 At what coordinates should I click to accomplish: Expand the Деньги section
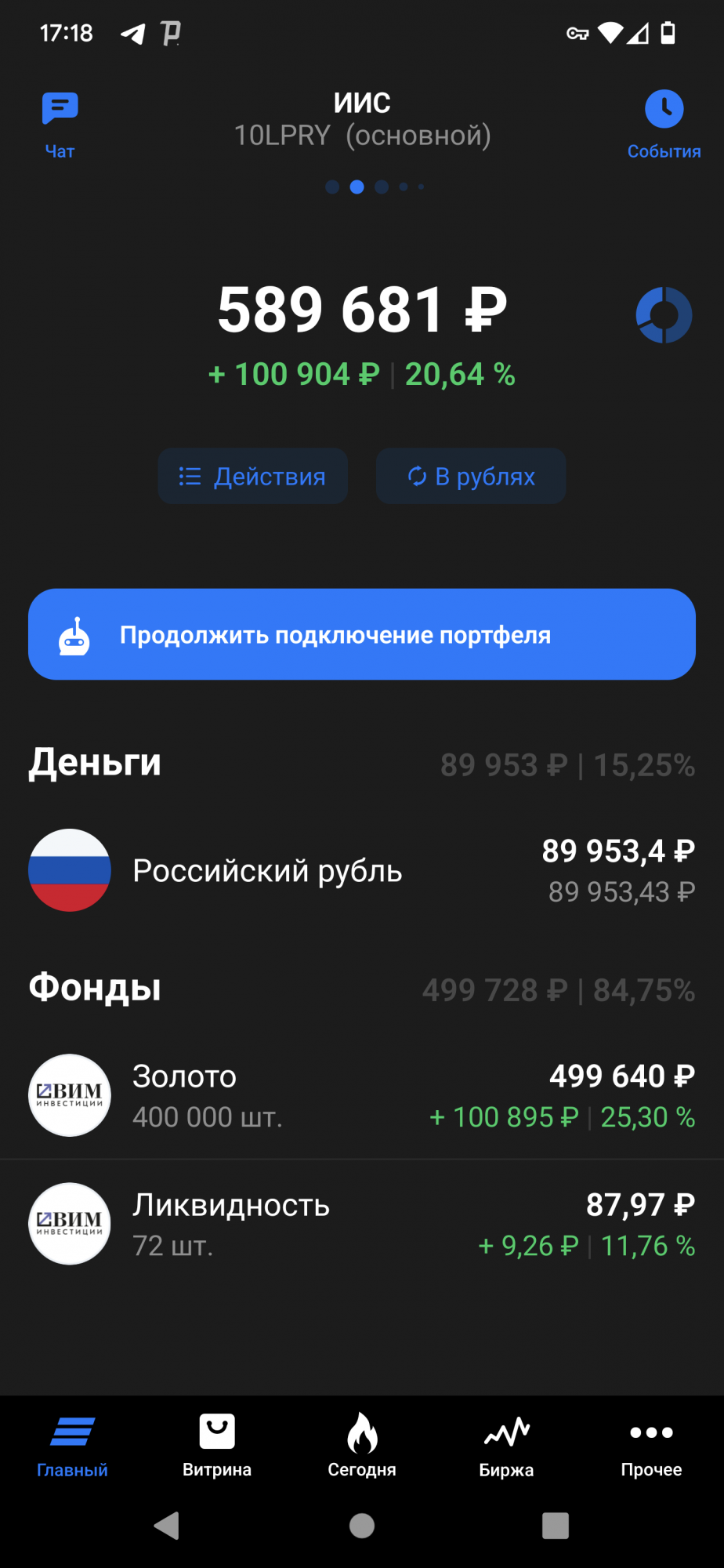click(x=94, y=762)
